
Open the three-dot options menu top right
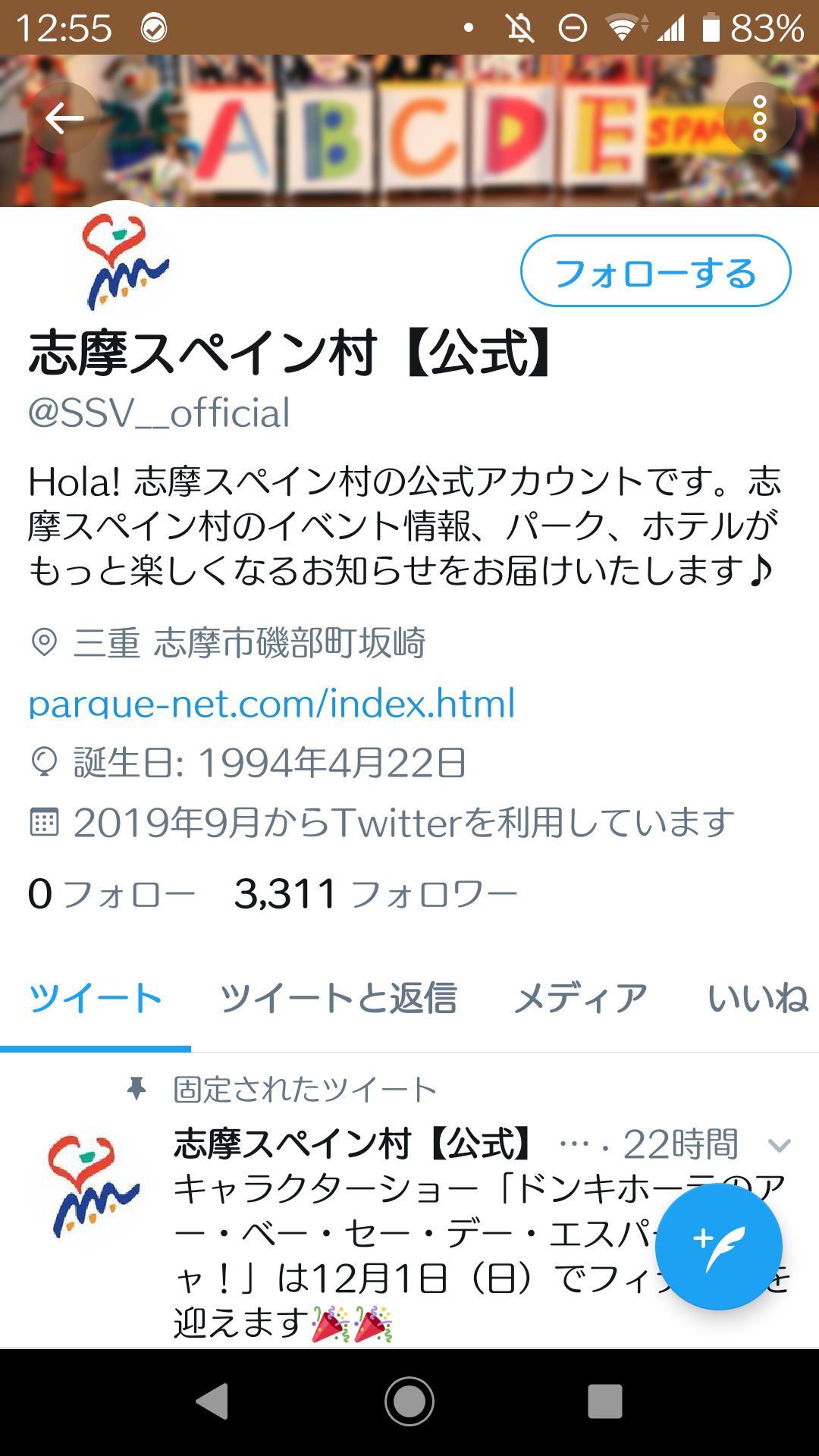761,118
